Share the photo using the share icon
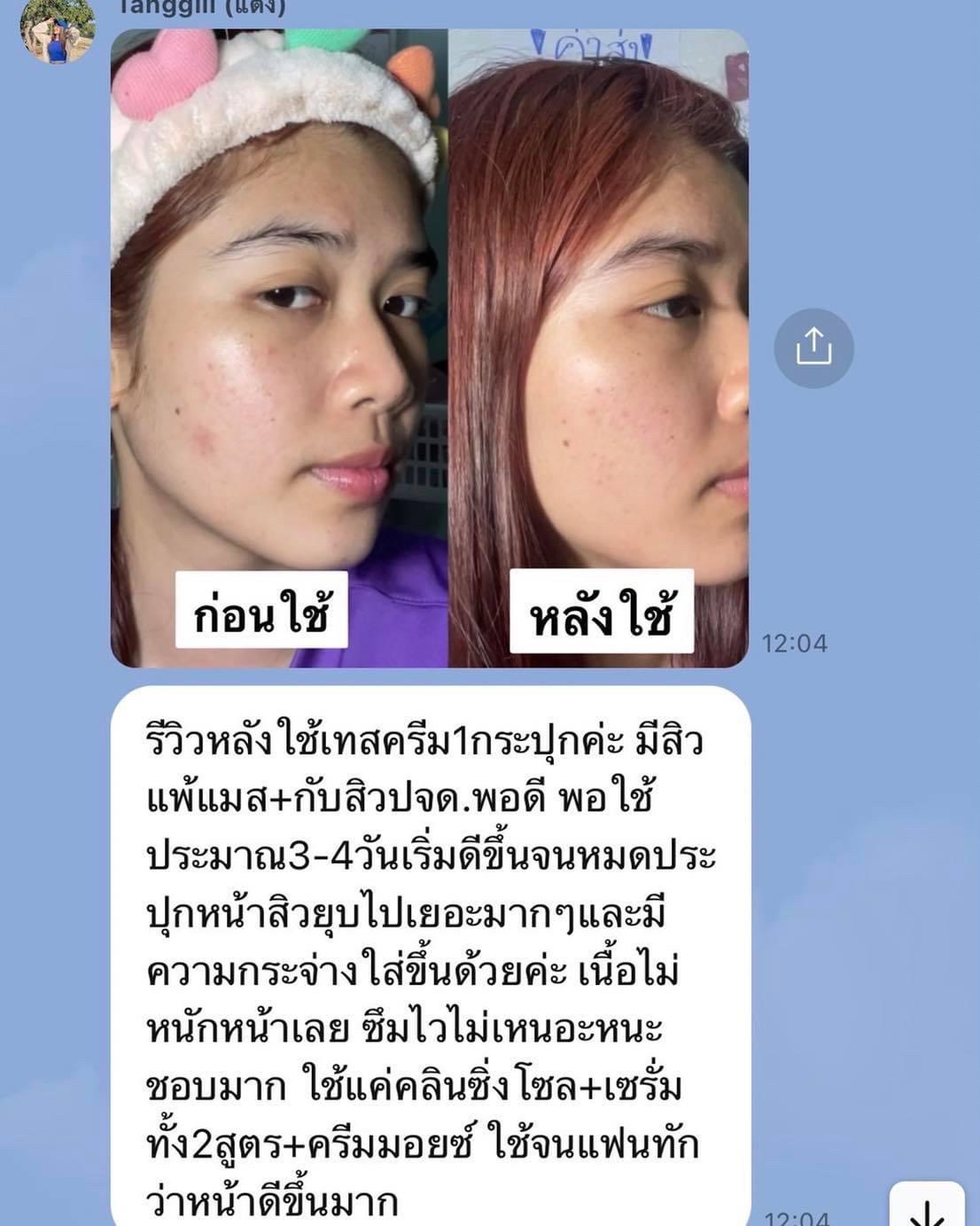 point(813,347)
